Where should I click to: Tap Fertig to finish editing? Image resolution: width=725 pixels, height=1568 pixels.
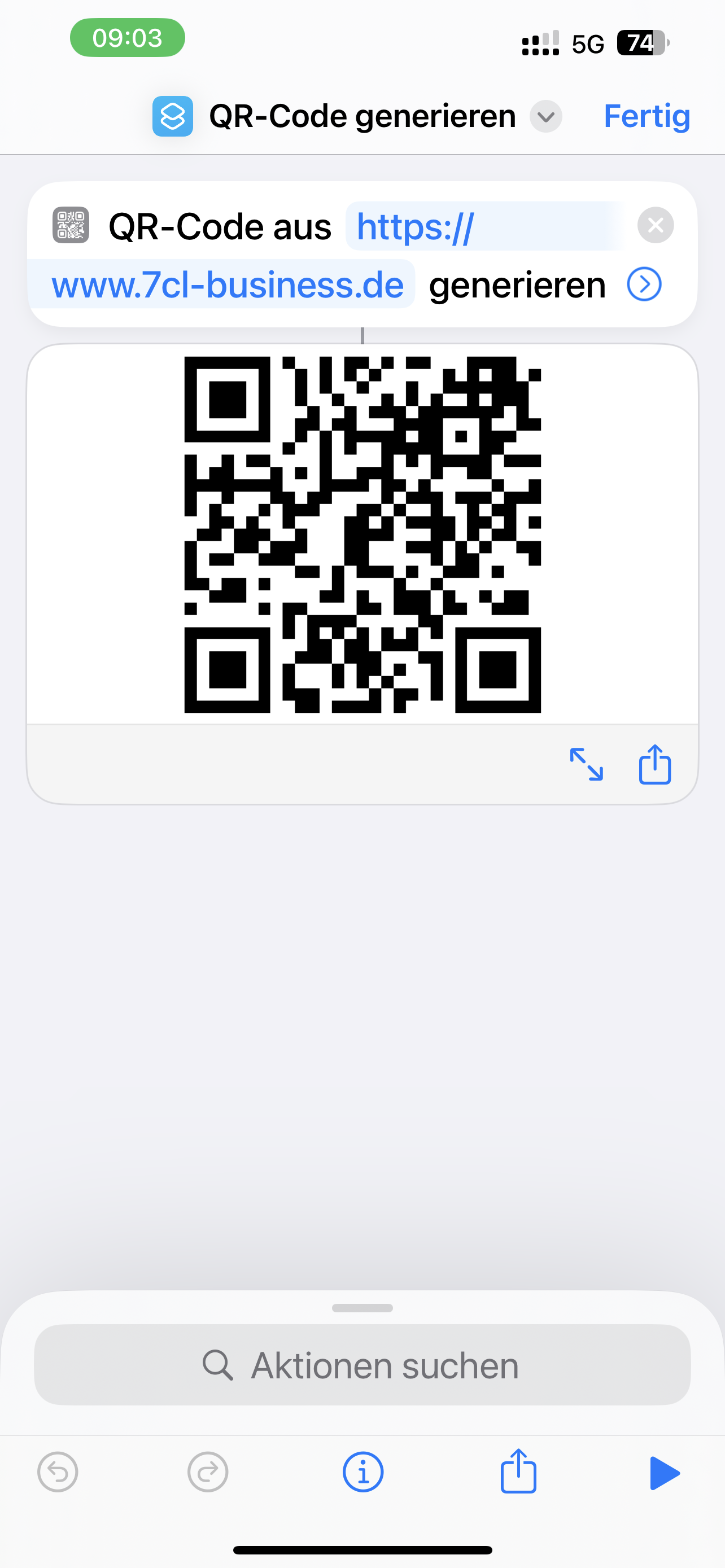pyautogui.click(x=647, y=116)
